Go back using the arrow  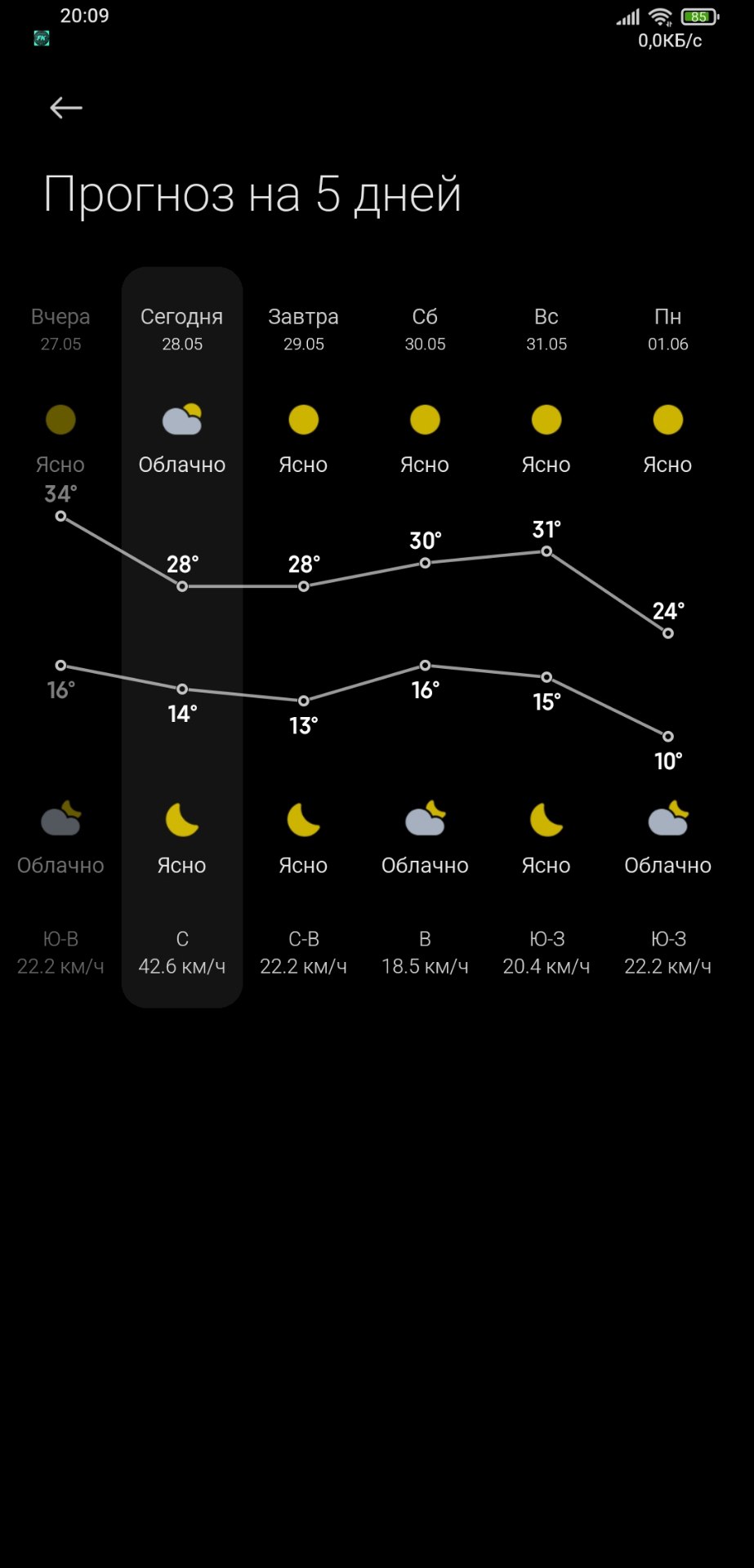[66, 108]
